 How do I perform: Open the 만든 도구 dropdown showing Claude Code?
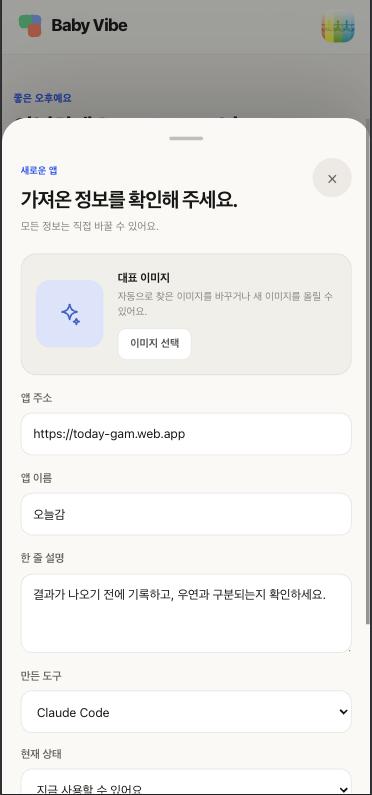tap(186, 712)
